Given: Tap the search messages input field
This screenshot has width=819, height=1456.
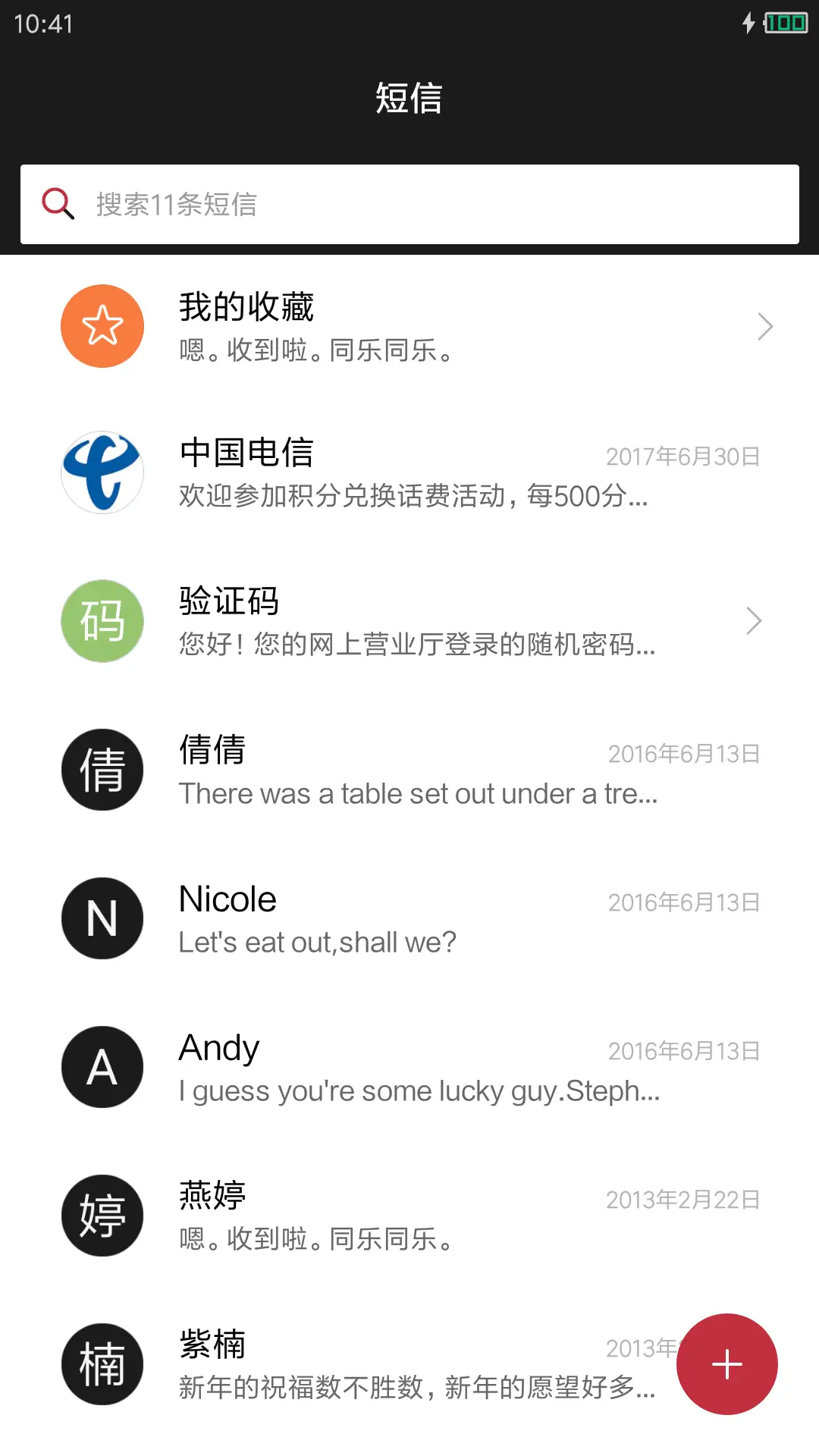Looking at the screenshot, I should (x=409, y=204).
